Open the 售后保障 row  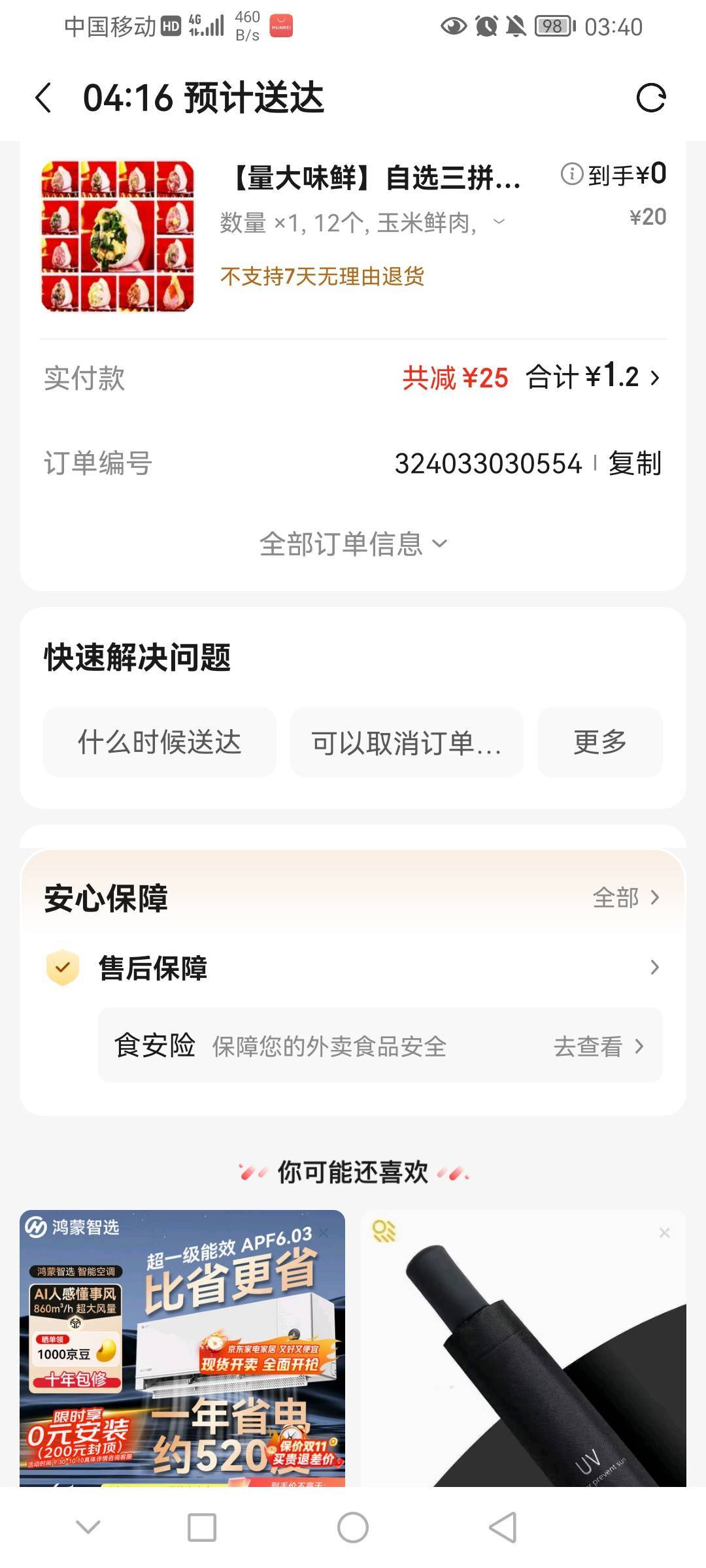coord(353,968)
